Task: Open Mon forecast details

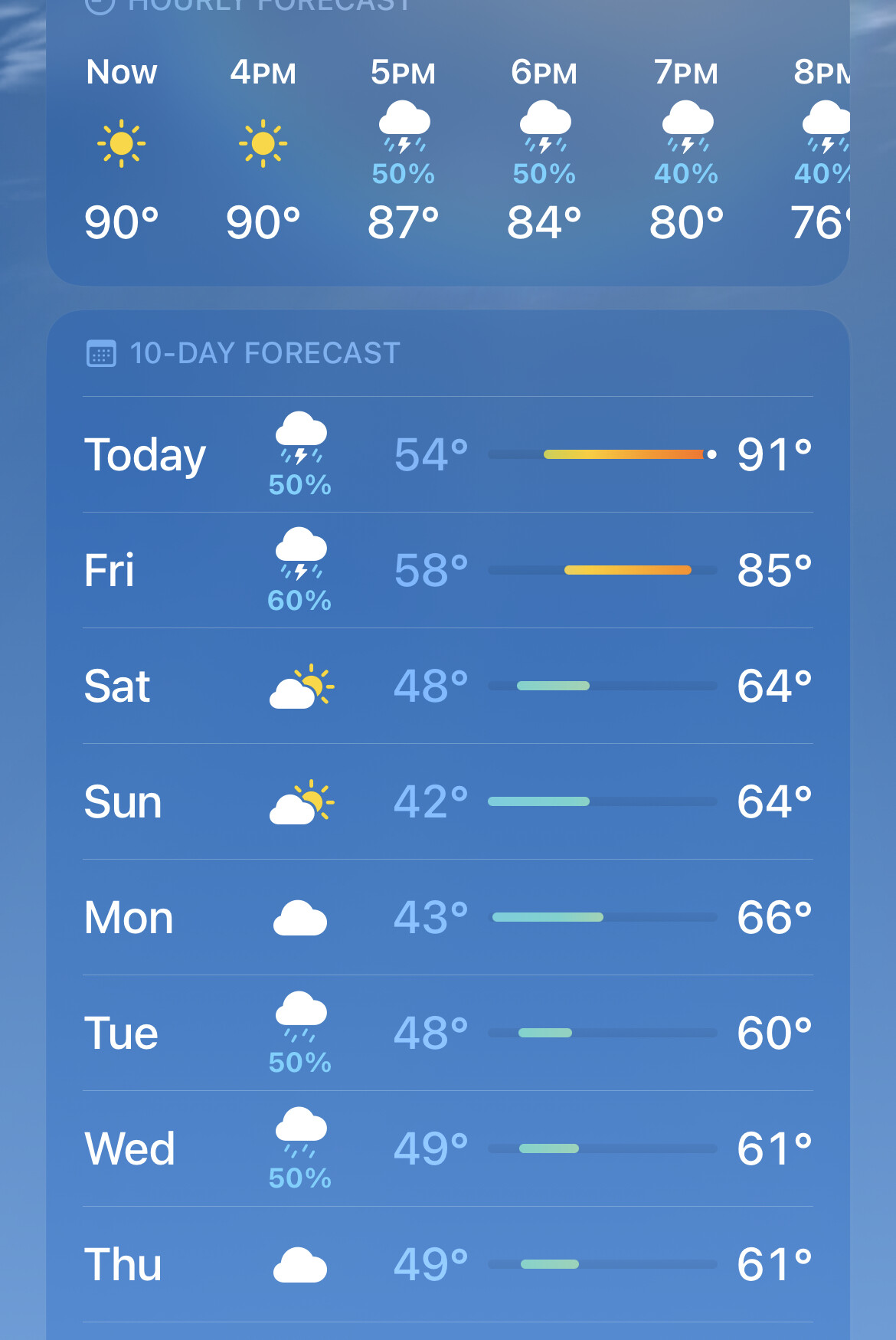Action: pyautogui.click(x=448, y=917)
